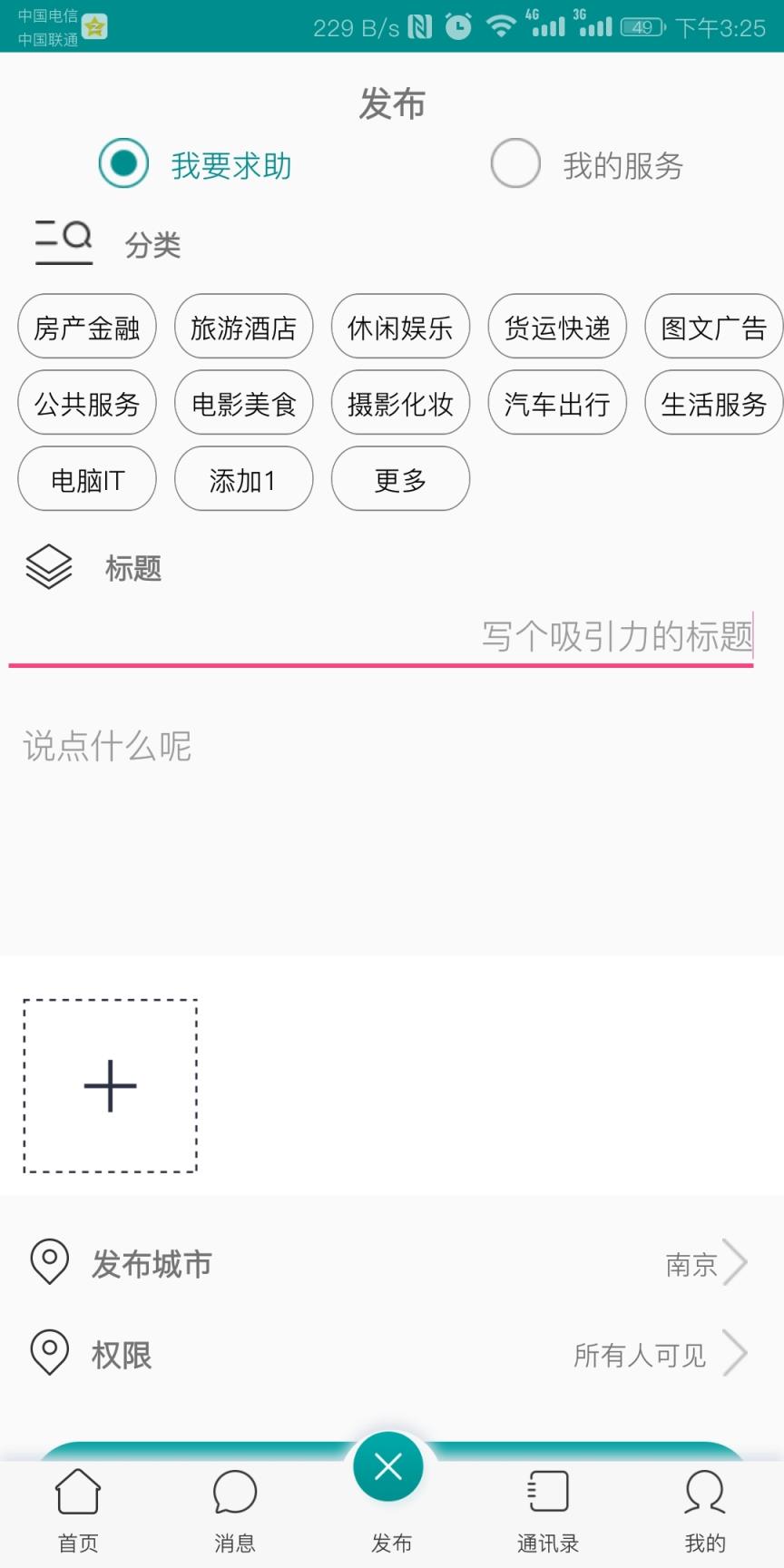This screenshot has width=784, height=1568.
Task: Choose the 汽车出行 category tag
Action: pyautogui.click(x=556, y=403)
